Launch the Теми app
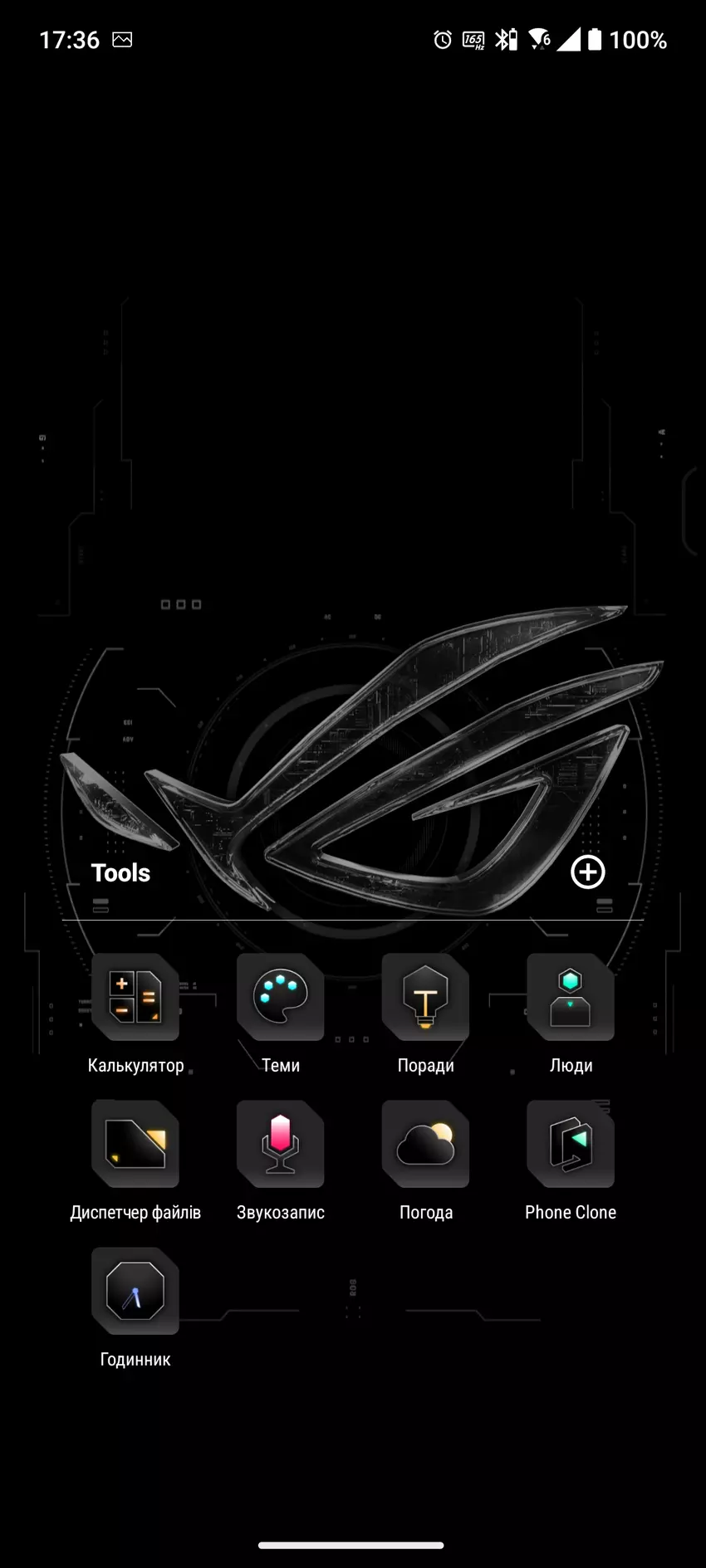Screen dimensions: 706x1568 280,997
